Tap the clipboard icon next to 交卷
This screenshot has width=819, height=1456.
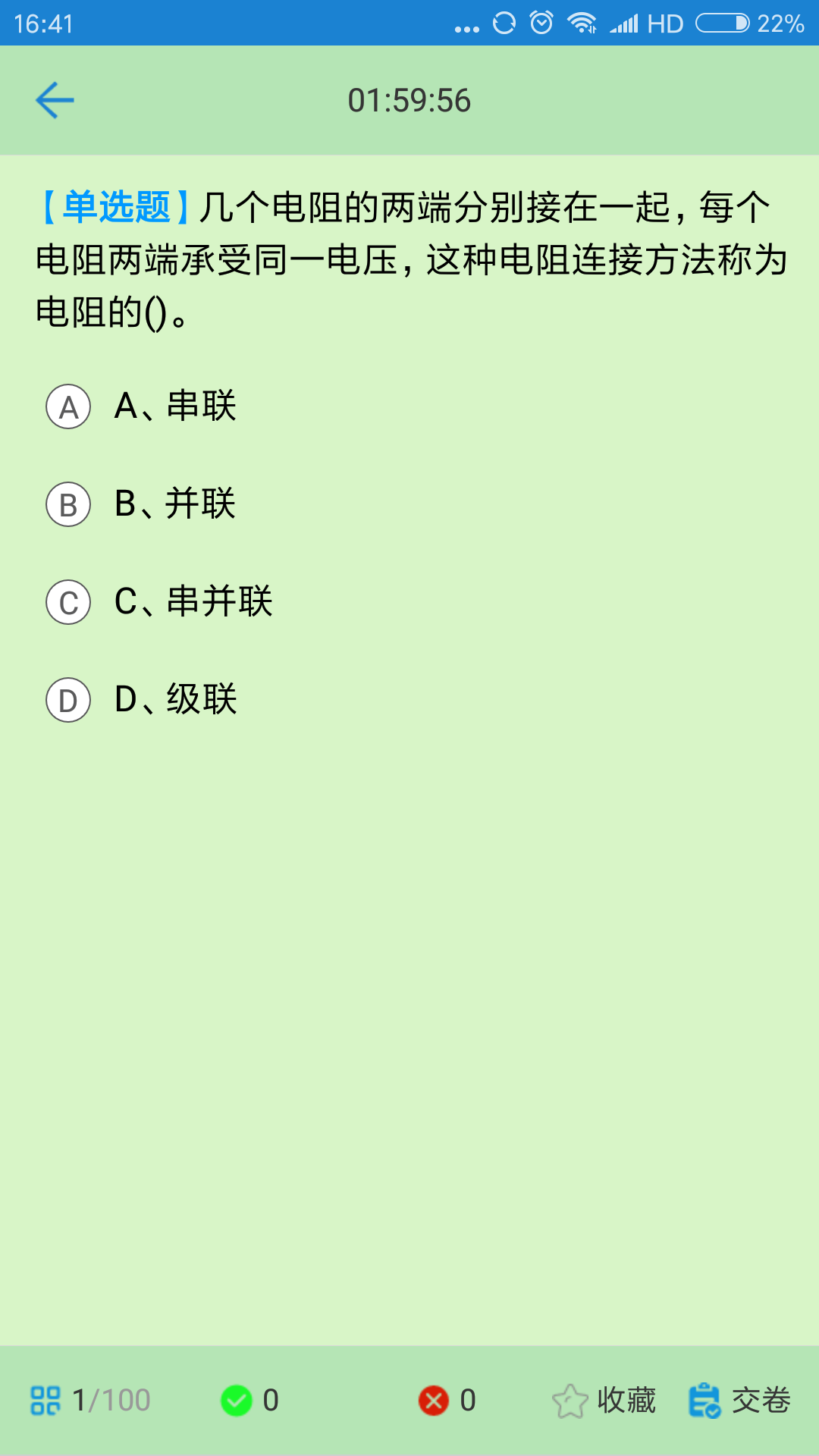pos(704,1401)
